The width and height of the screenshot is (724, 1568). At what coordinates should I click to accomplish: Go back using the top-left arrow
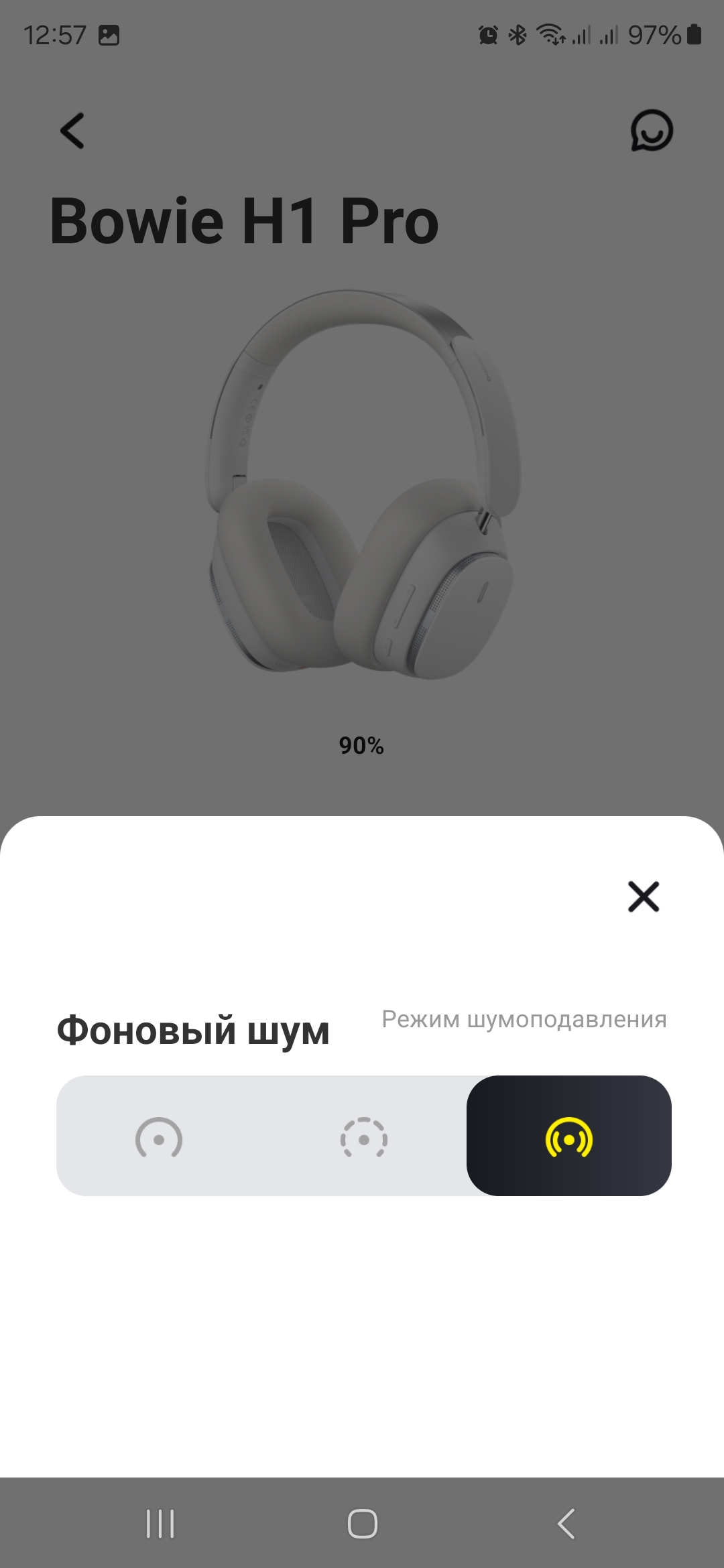pos(72,130)
